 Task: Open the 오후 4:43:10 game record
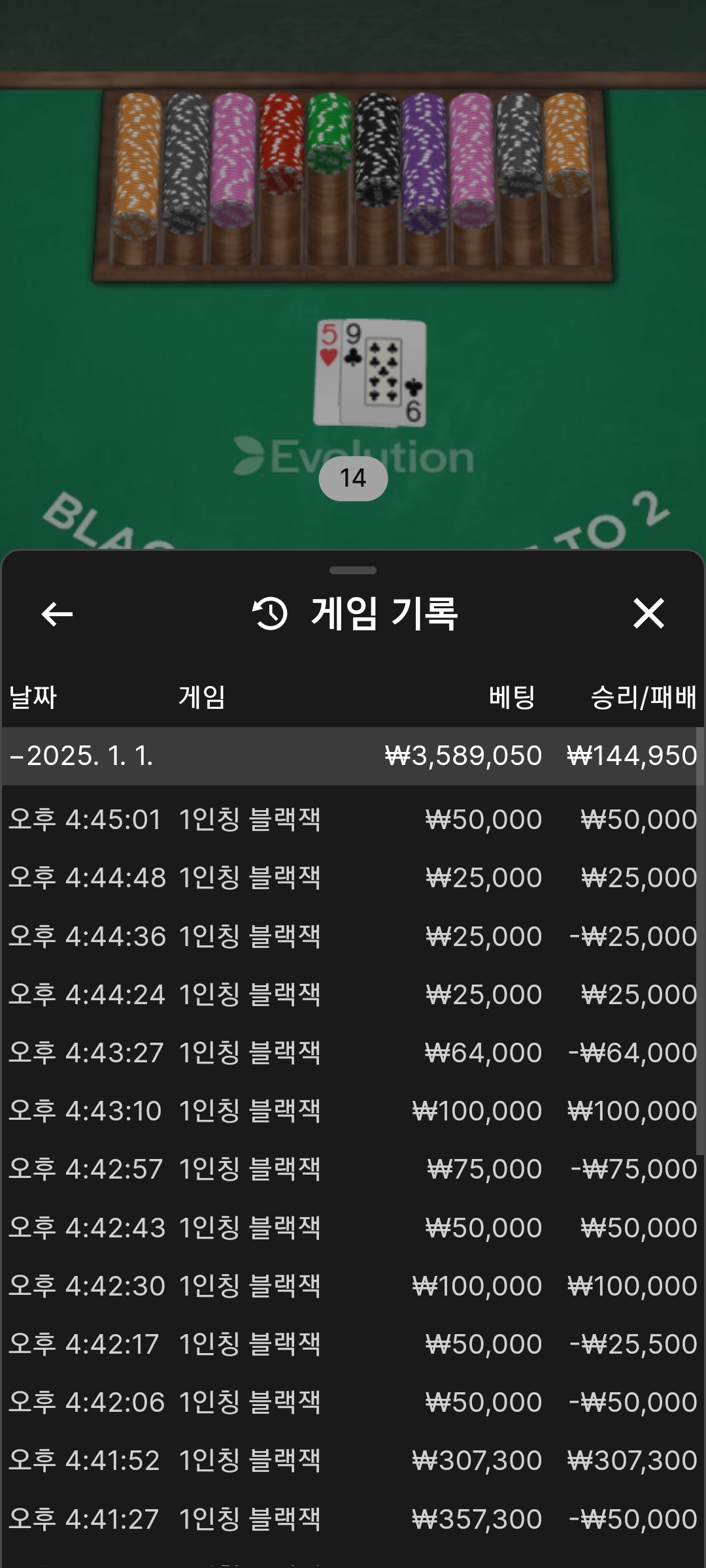pos(353,1111)
